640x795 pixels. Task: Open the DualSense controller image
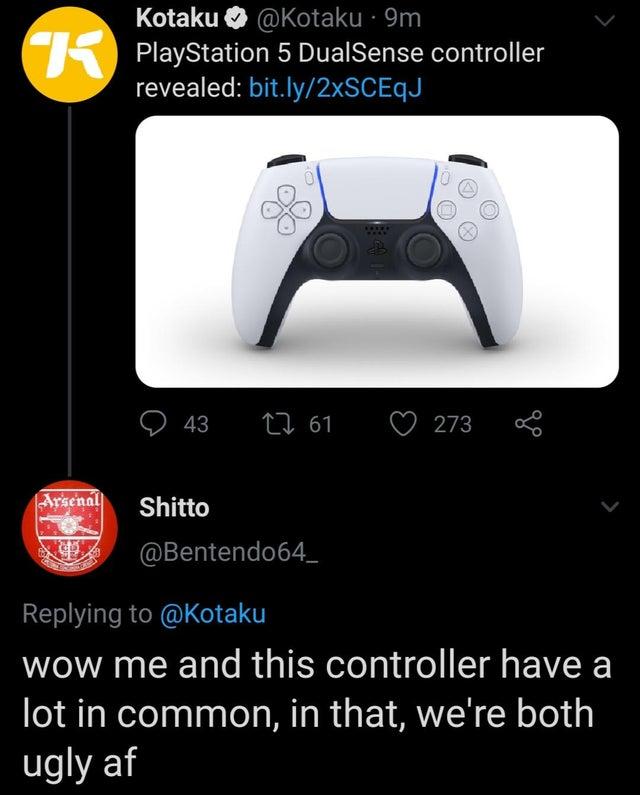coord(377,251)
